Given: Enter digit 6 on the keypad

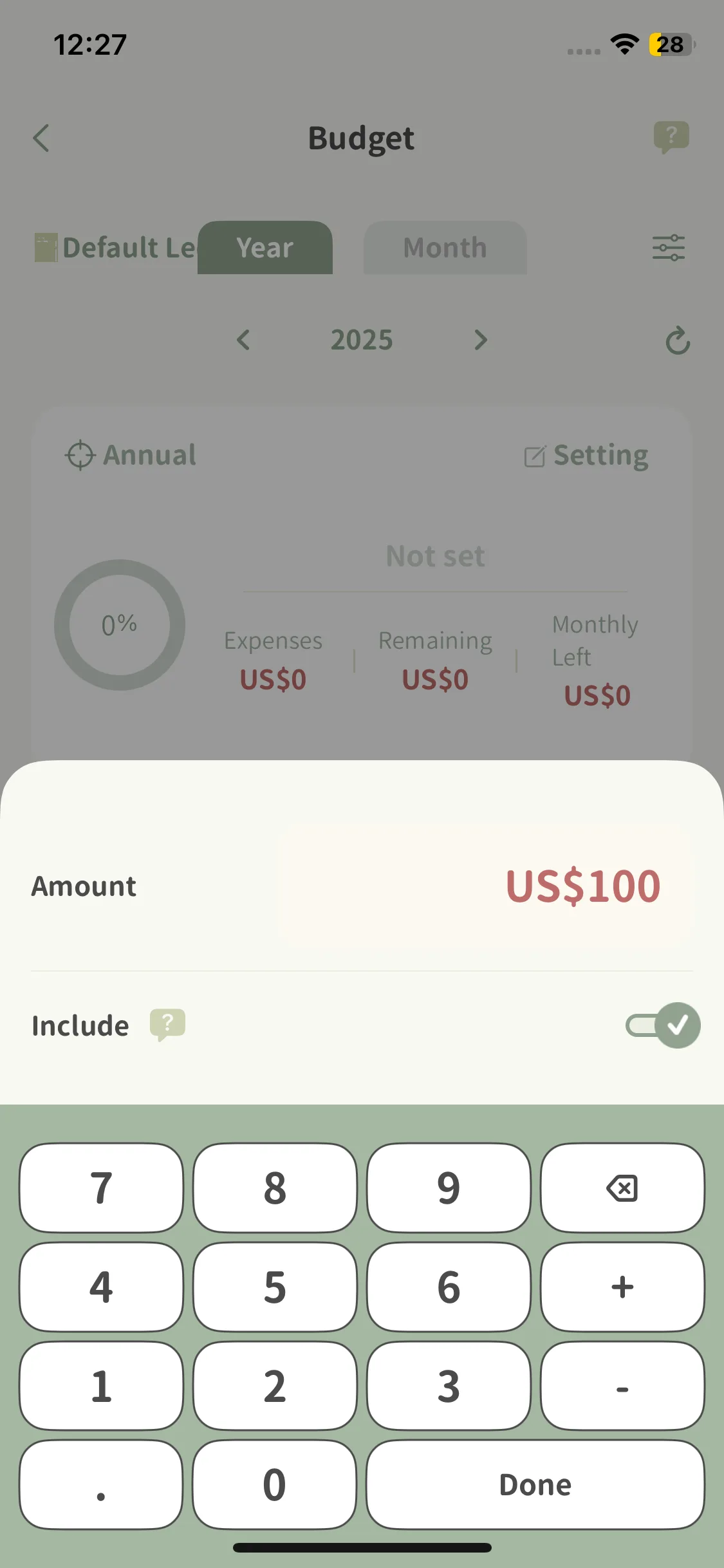Looking at the screenshot, I should click(449, 1287).
